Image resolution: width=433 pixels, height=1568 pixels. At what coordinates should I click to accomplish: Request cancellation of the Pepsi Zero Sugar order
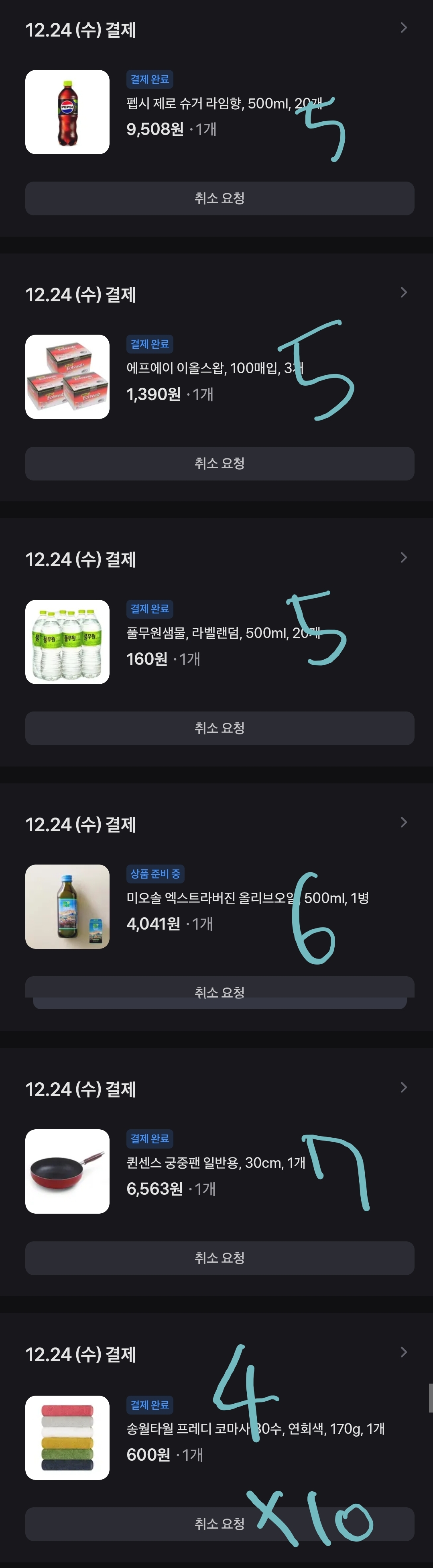[x=219, y=198]
